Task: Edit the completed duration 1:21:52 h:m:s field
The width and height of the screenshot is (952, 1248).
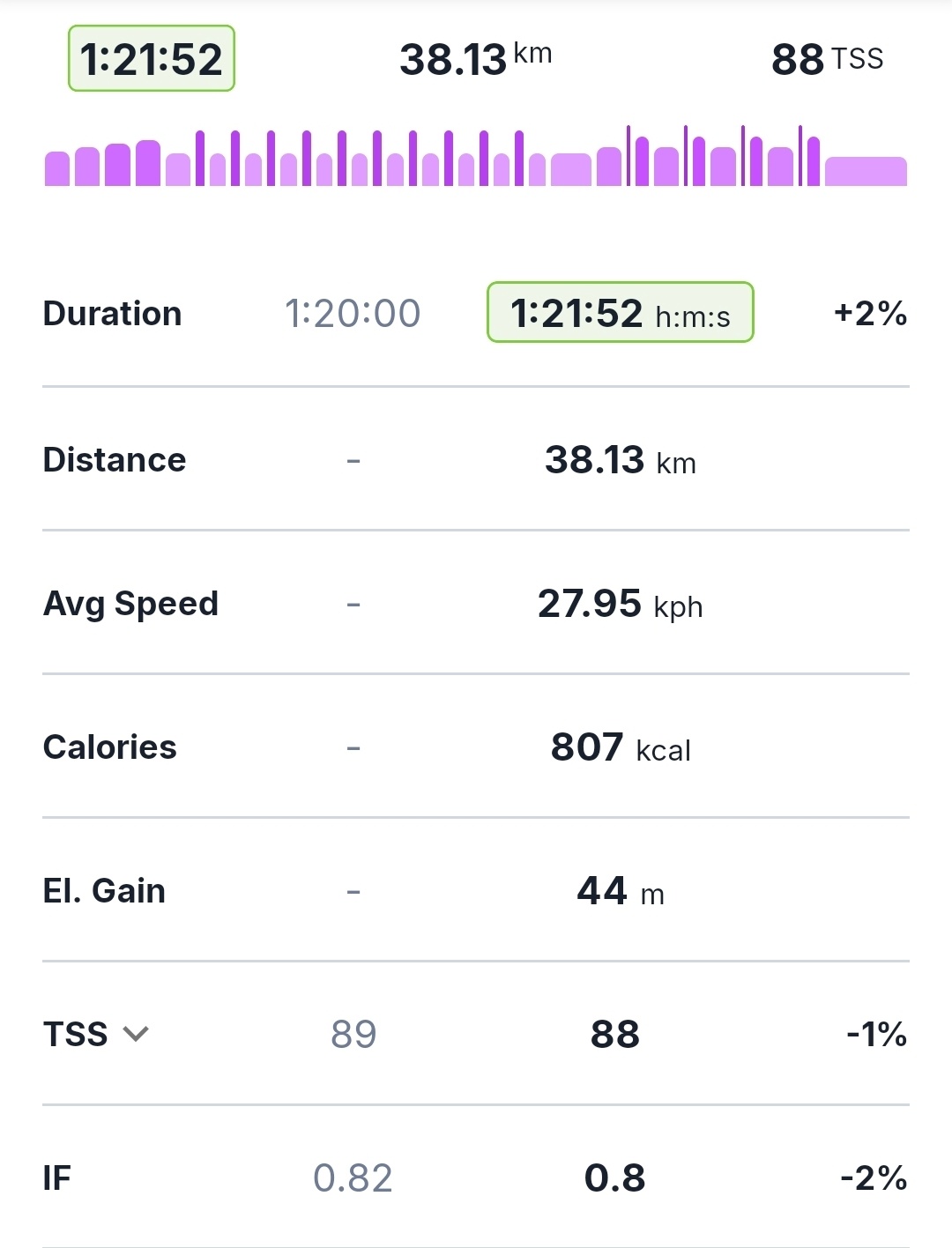Action: point(620,313)
